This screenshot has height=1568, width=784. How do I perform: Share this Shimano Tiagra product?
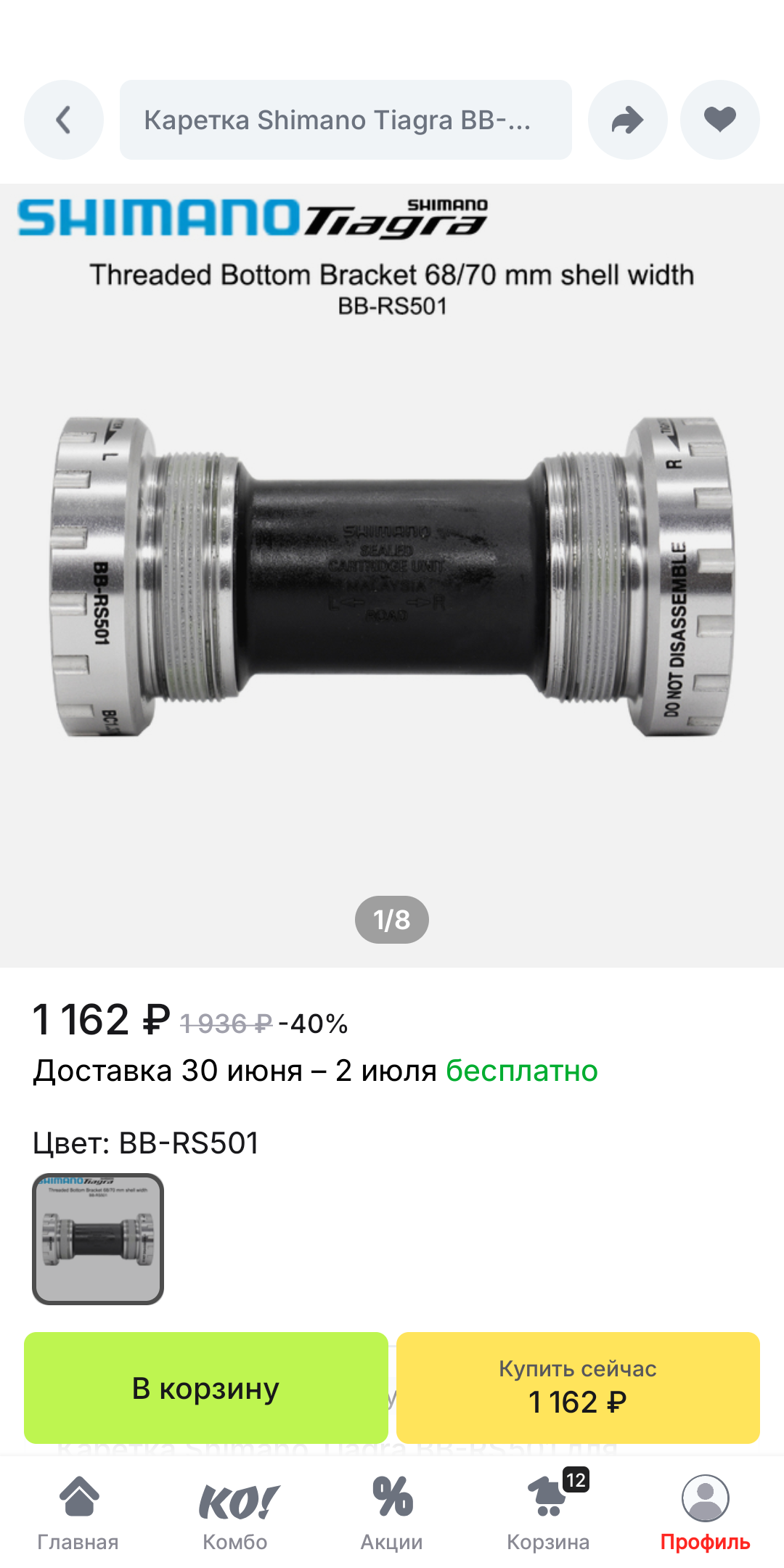(628, 120)
